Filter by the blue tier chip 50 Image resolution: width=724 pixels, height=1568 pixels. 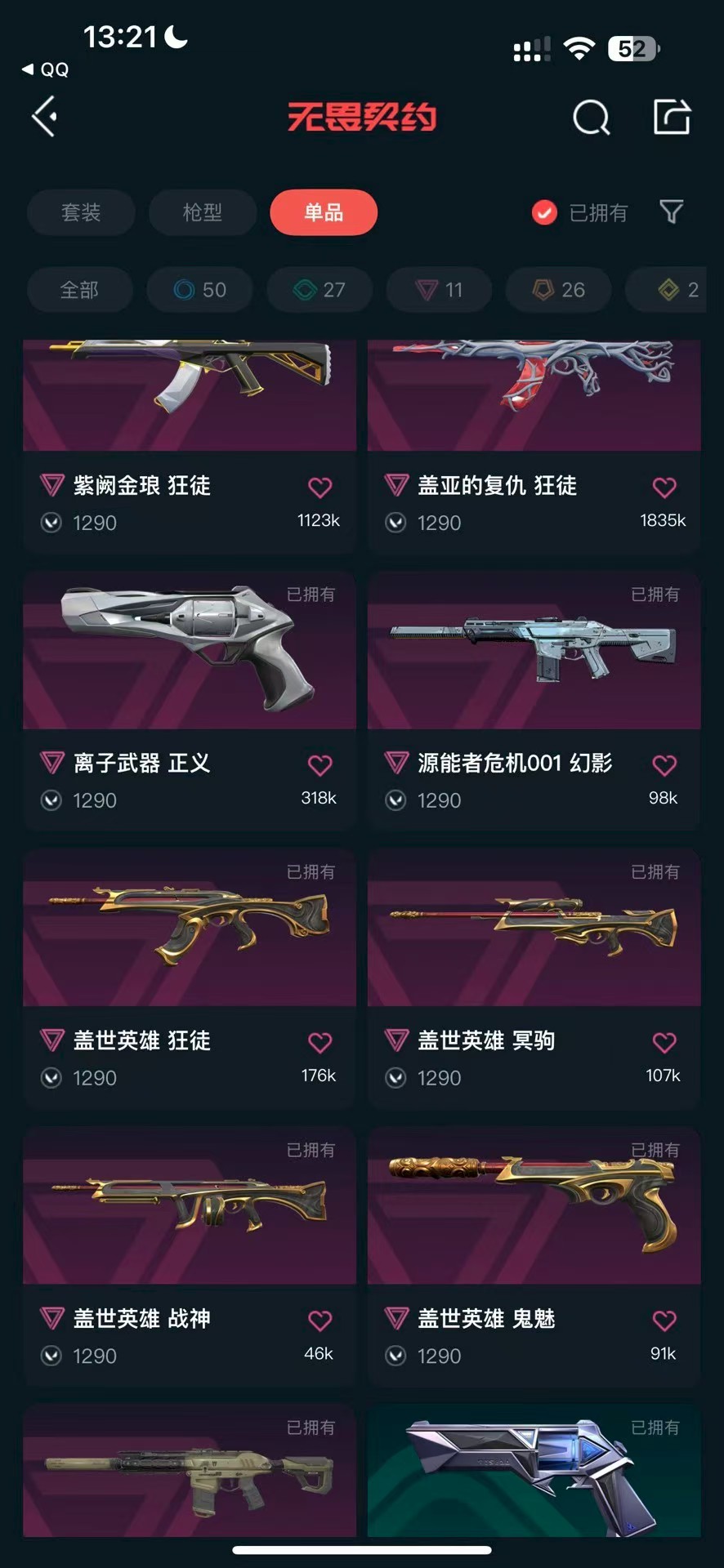coord(199,290)
